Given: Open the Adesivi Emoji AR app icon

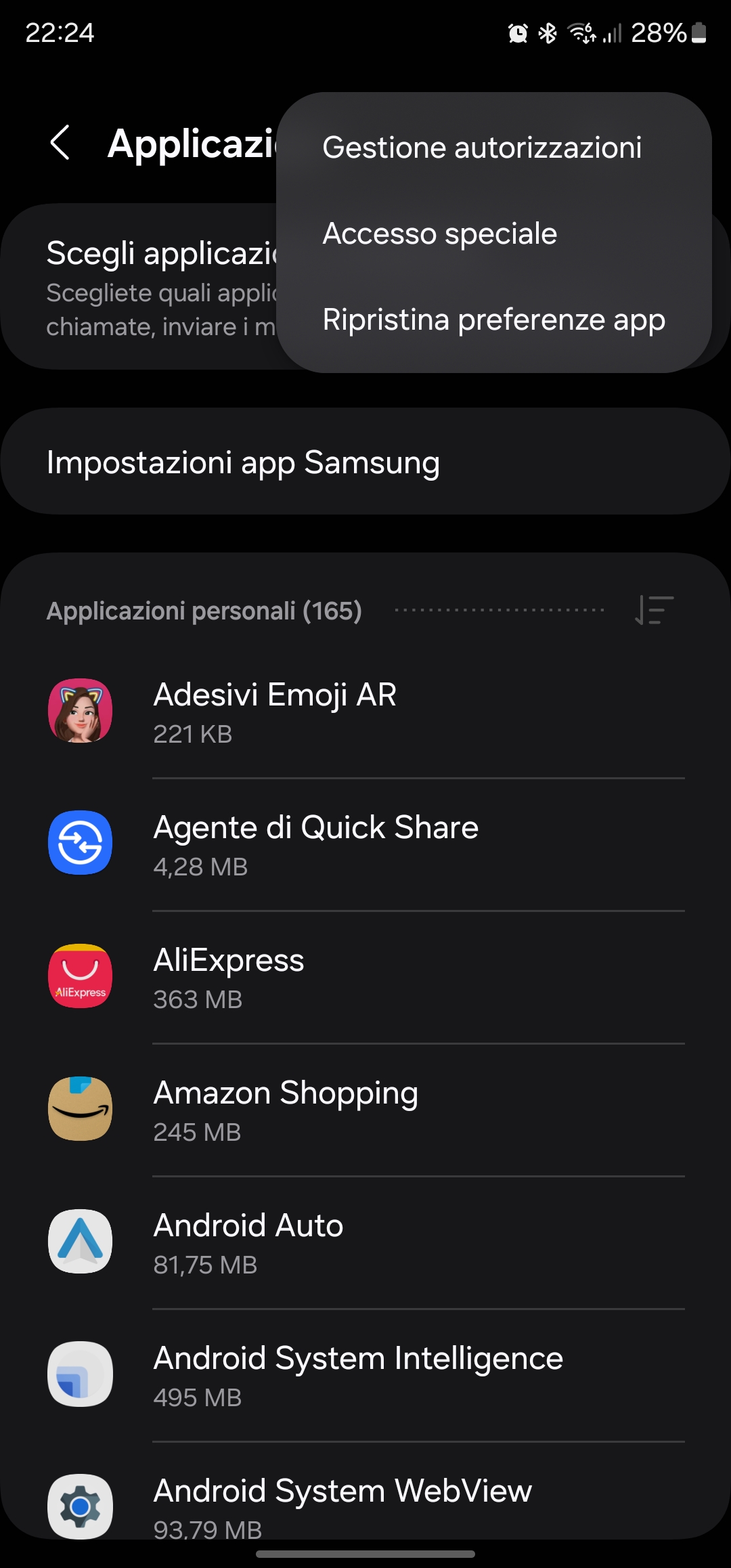Looking at the screenshot, I should [80, 712].
